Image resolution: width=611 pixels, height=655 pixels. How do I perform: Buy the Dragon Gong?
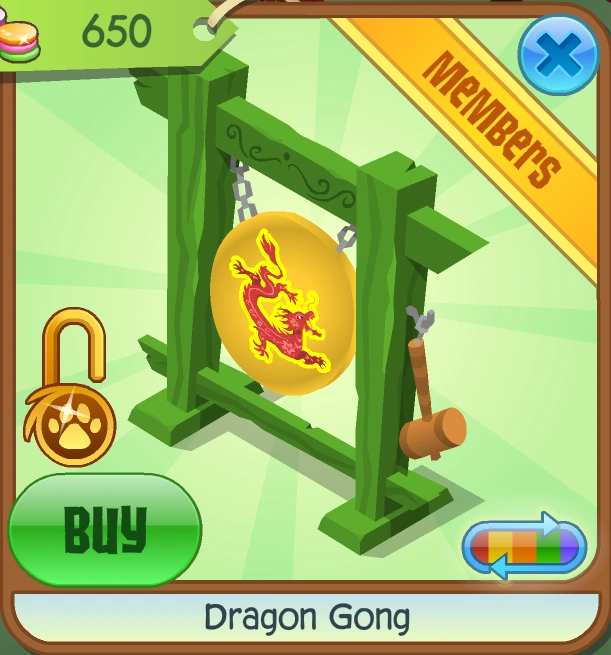104,529
